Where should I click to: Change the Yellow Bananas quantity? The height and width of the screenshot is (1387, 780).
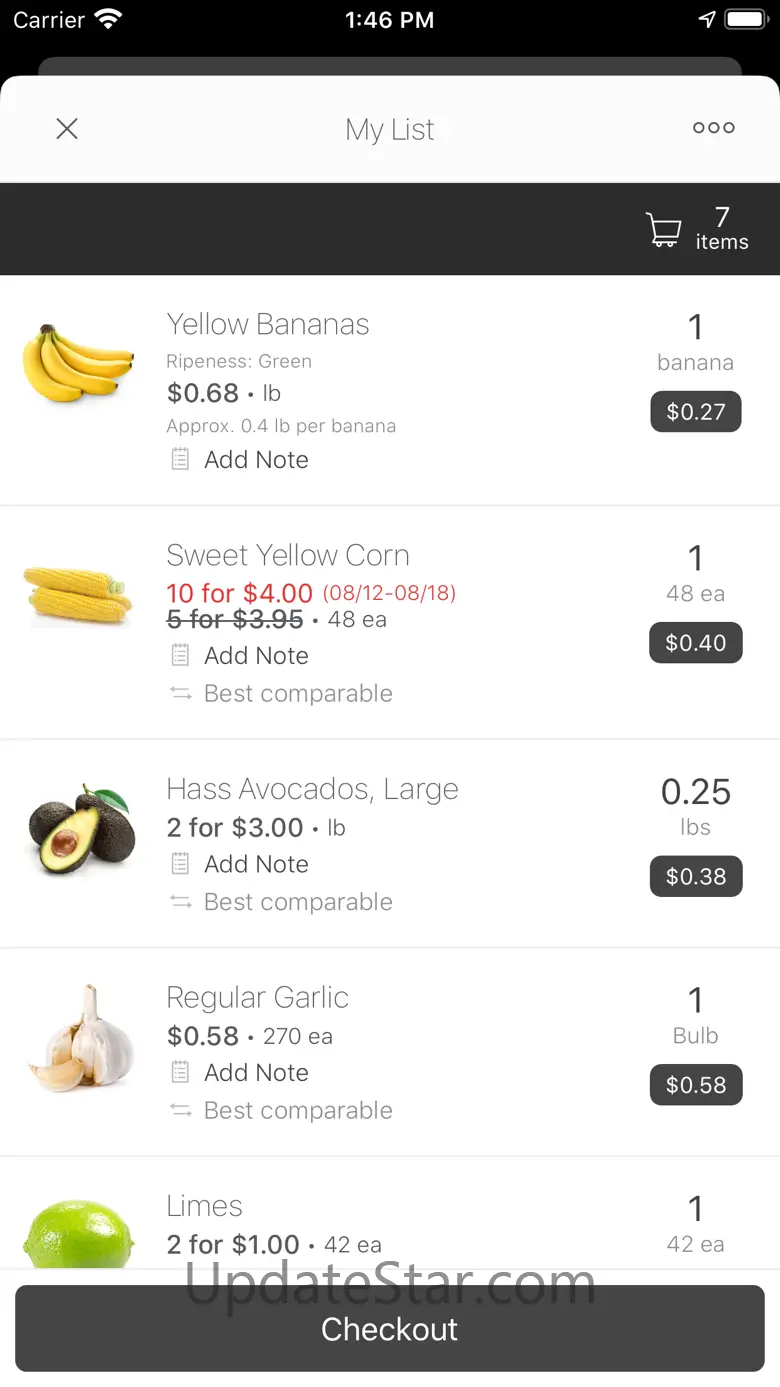point(695,341)
